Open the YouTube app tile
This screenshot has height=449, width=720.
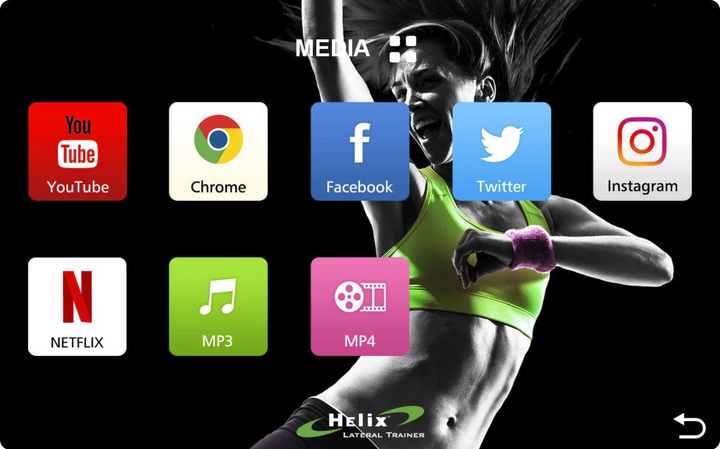78,151
